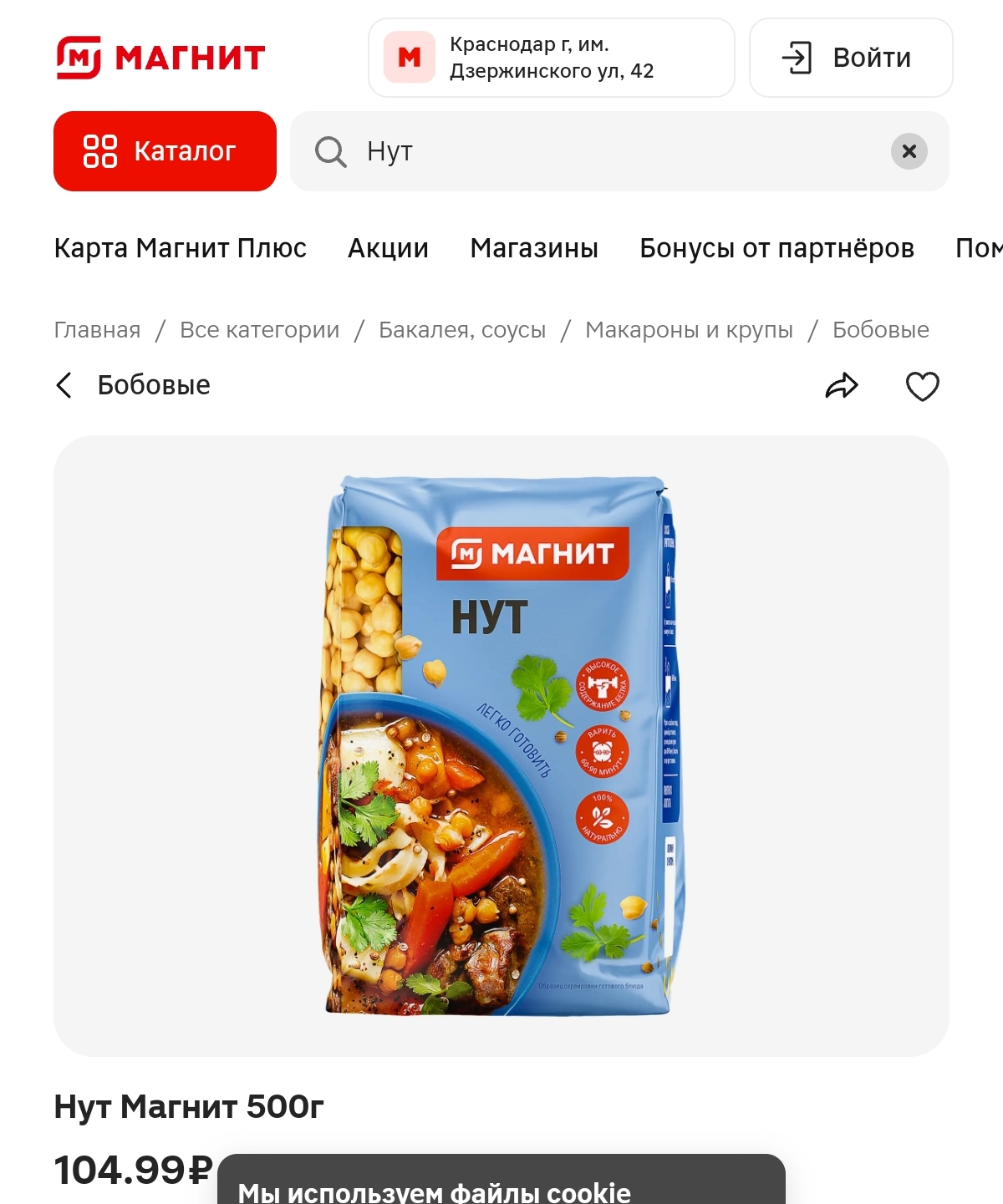Open Все категории breadcrumb

259,330
